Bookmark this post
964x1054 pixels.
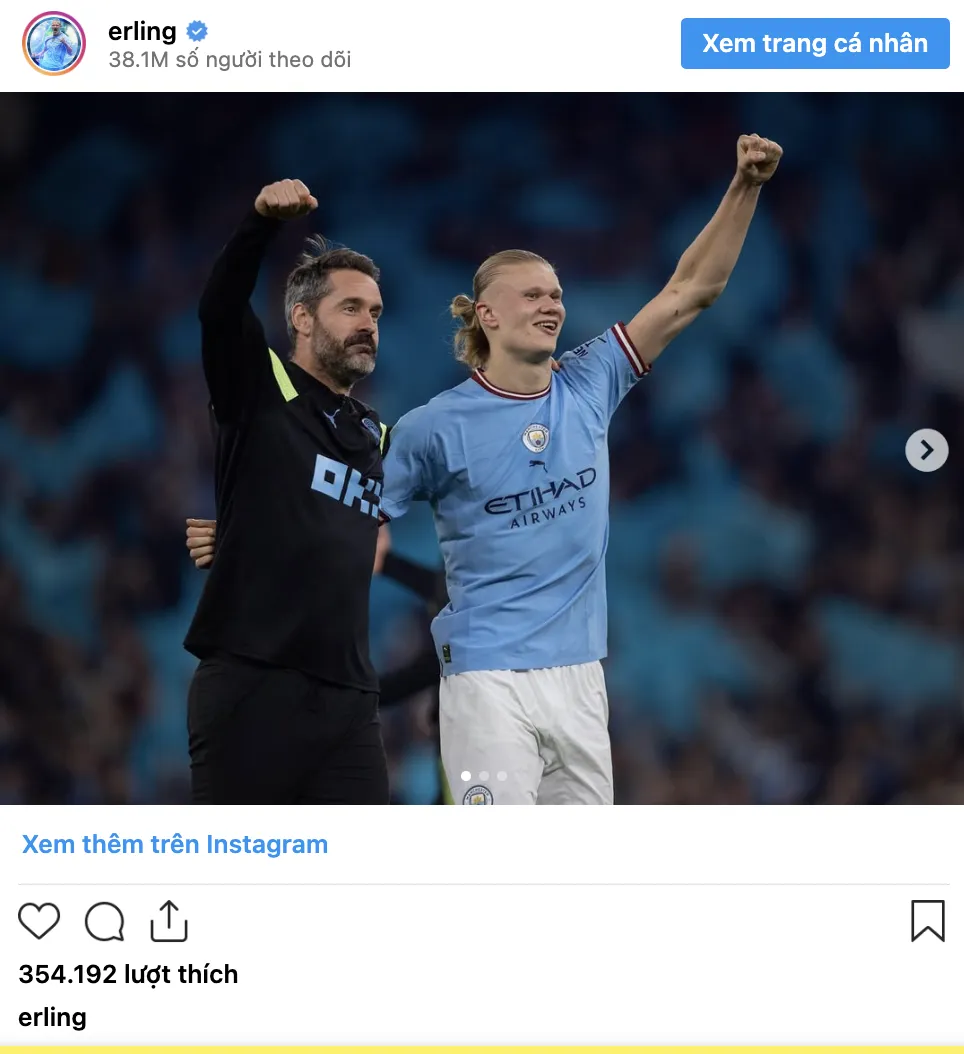(927, 921)
